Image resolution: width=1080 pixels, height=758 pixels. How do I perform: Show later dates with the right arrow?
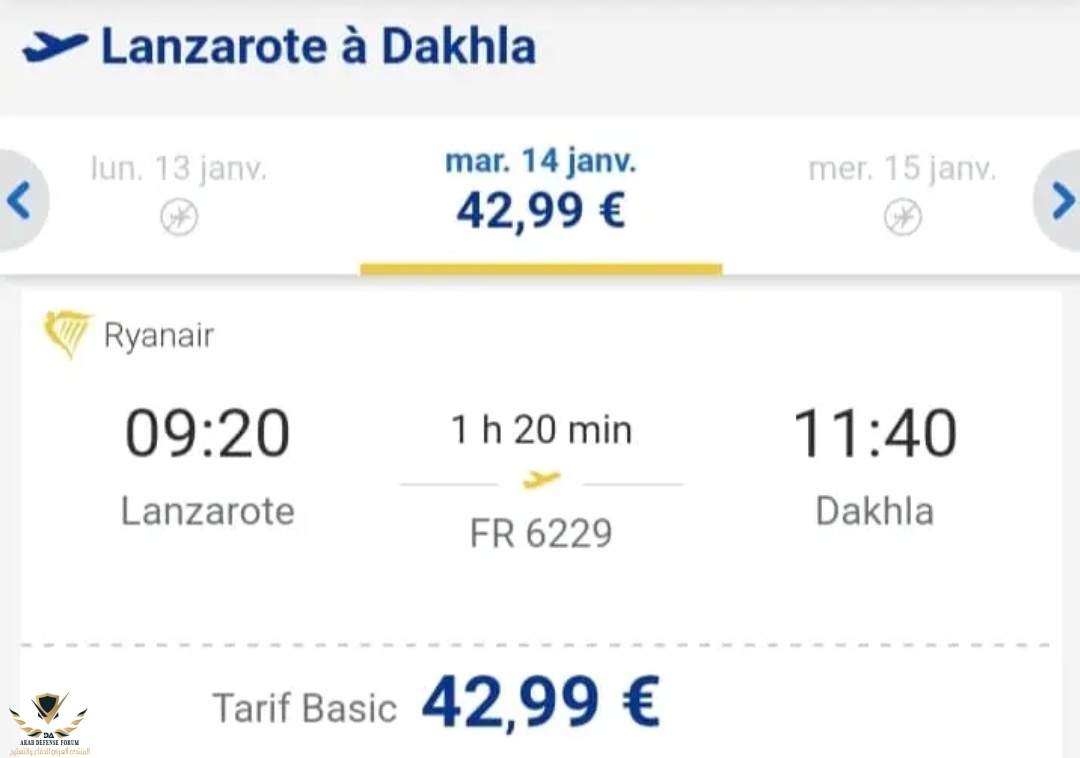[x=1062, y=201]
